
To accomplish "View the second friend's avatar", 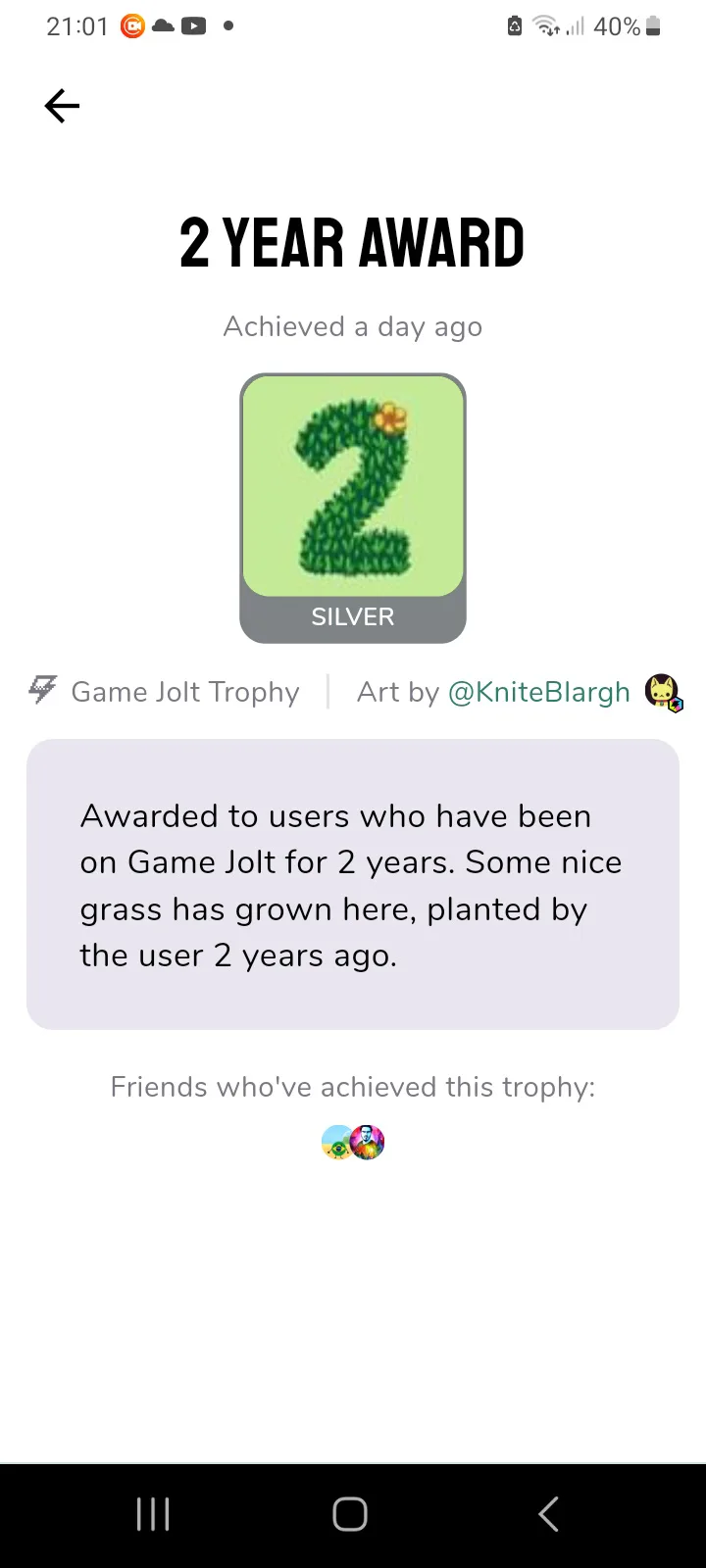I will pyautogui.click(x=368, y=1143).
